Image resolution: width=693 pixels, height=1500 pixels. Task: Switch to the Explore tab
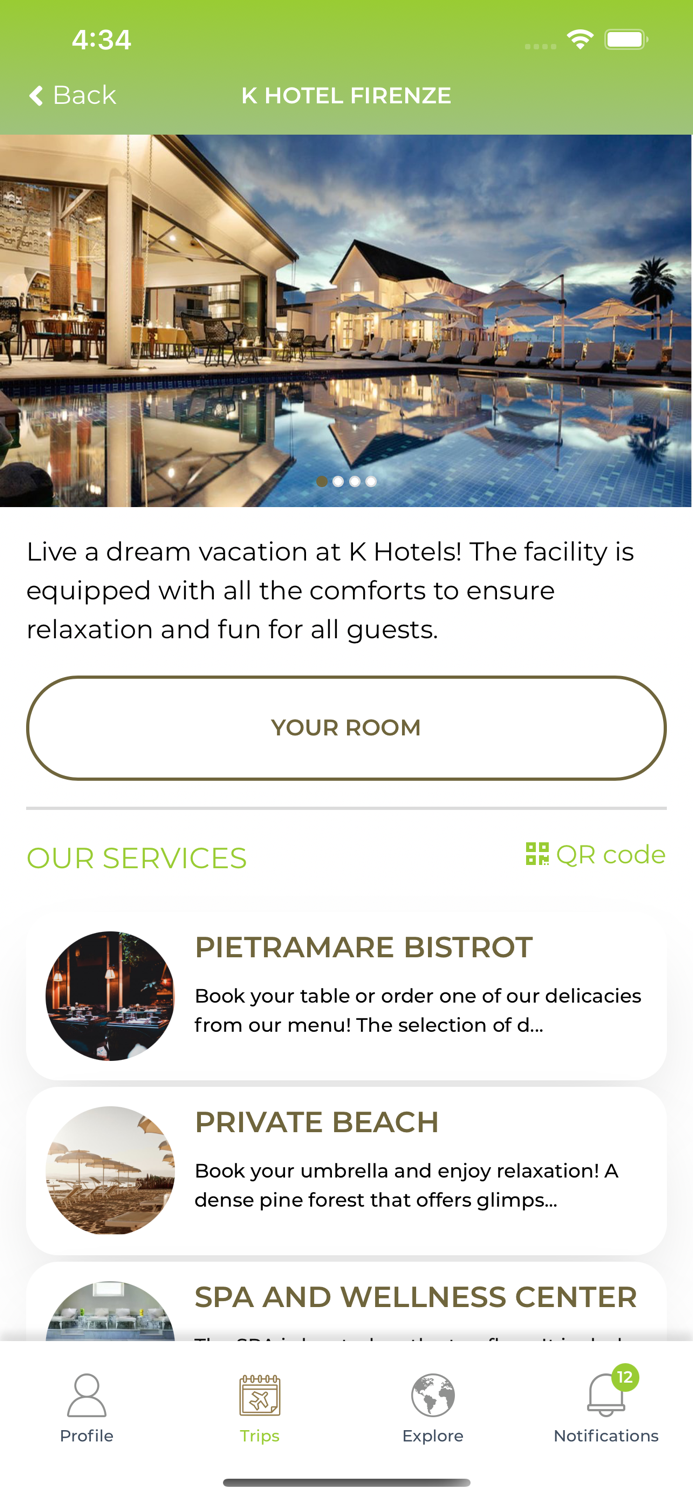pos(433,1408)
